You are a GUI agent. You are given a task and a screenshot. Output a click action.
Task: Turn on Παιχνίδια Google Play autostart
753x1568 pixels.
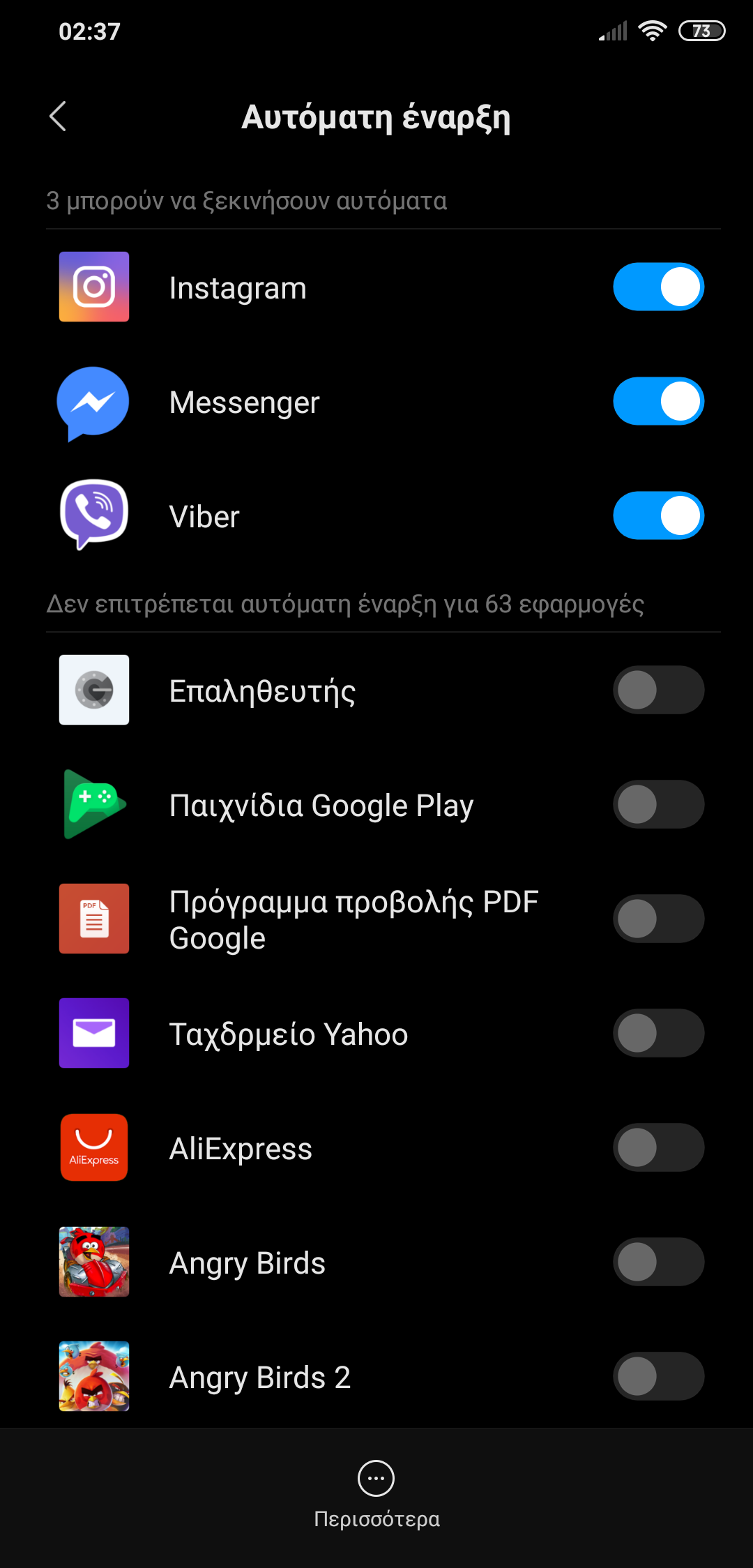(658, 804)
